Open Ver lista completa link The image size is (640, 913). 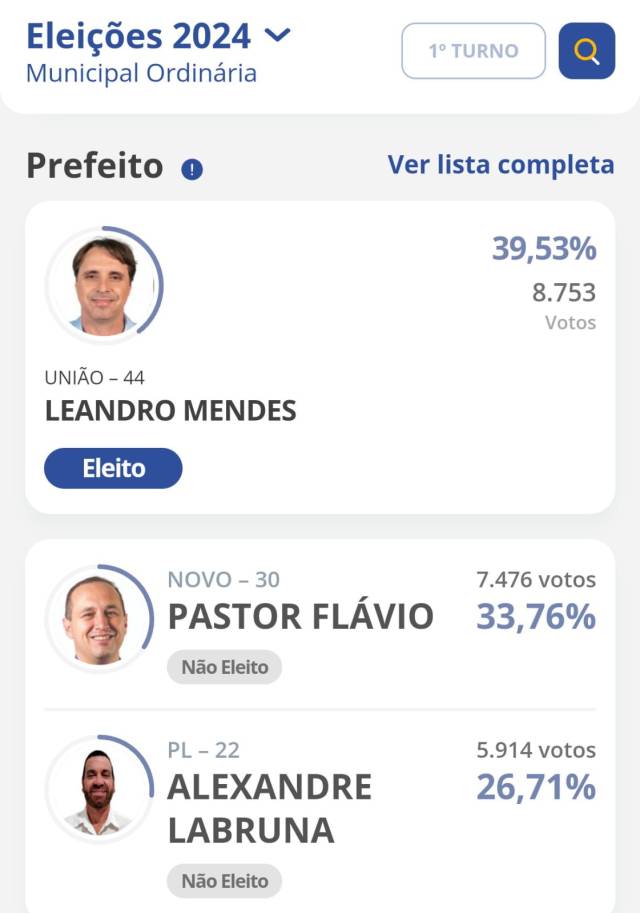(x=500, y=164)
